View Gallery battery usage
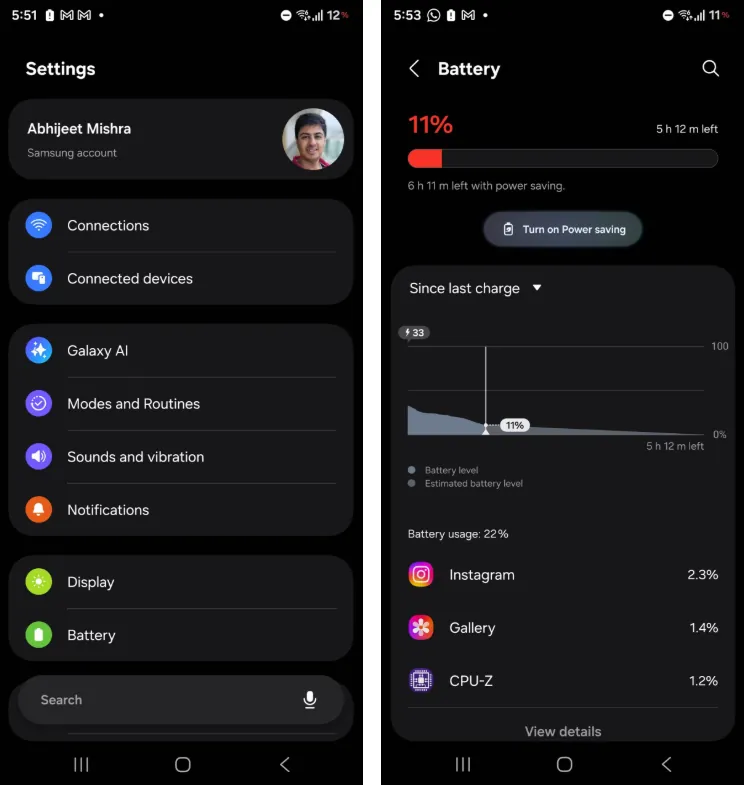The height and width of the screenshot is (785, 744). click(x=563, y=628)
